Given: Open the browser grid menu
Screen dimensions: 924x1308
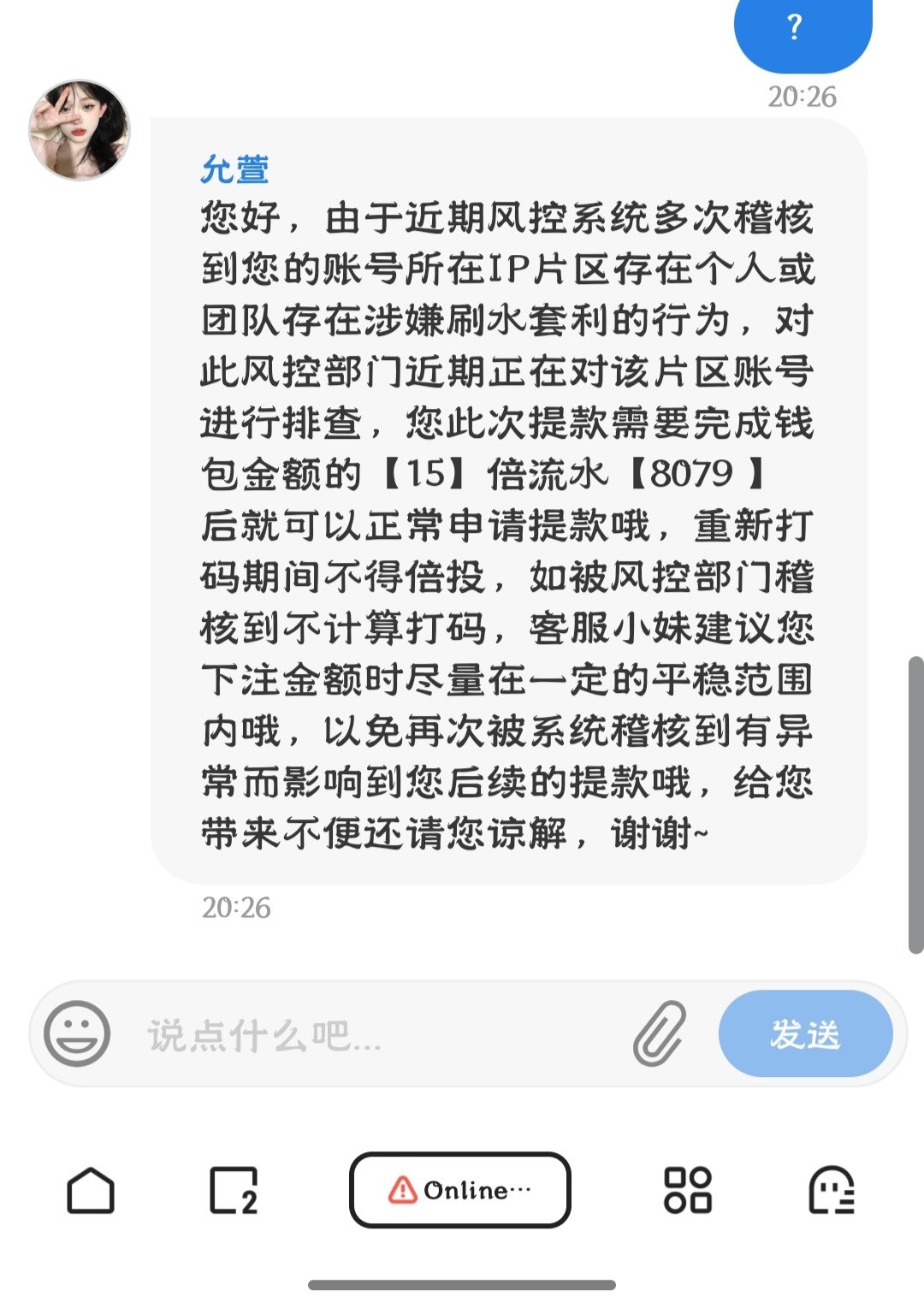Looking at the screenshot, I should 688,1190.
